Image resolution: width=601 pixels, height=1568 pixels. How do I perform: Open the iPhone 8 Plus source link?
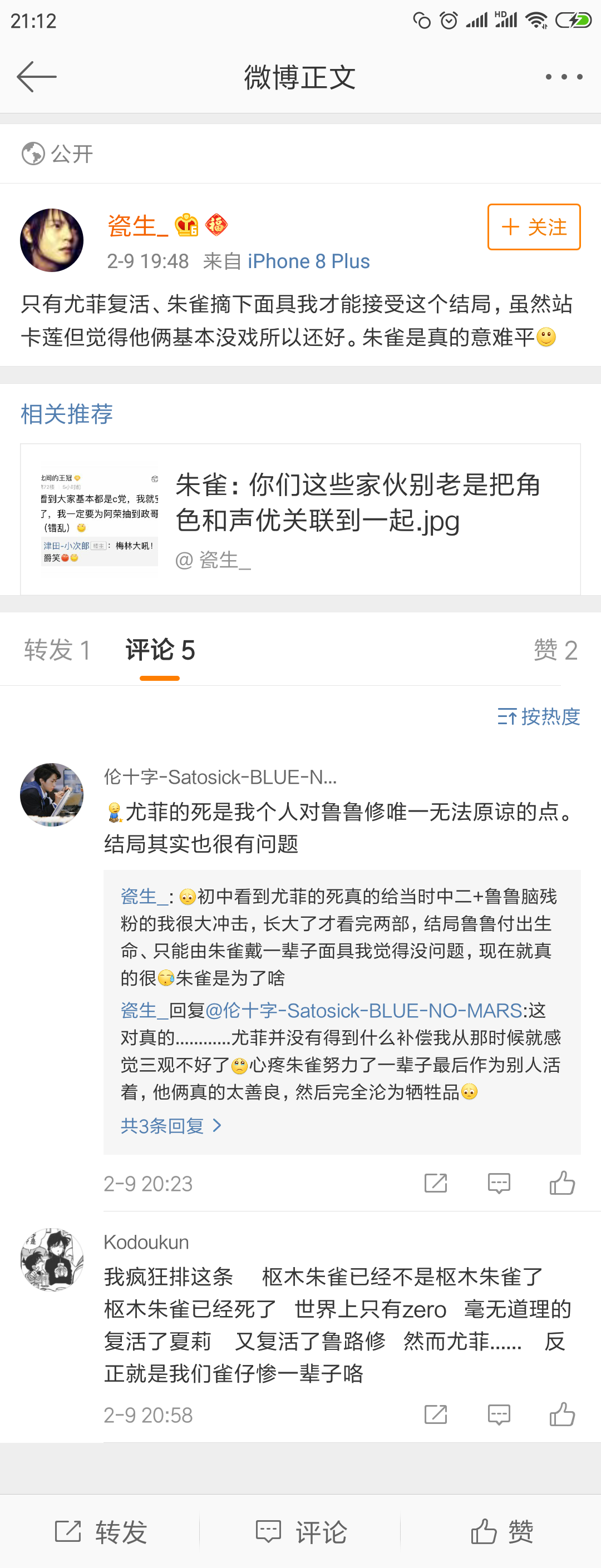coord(308,261)
